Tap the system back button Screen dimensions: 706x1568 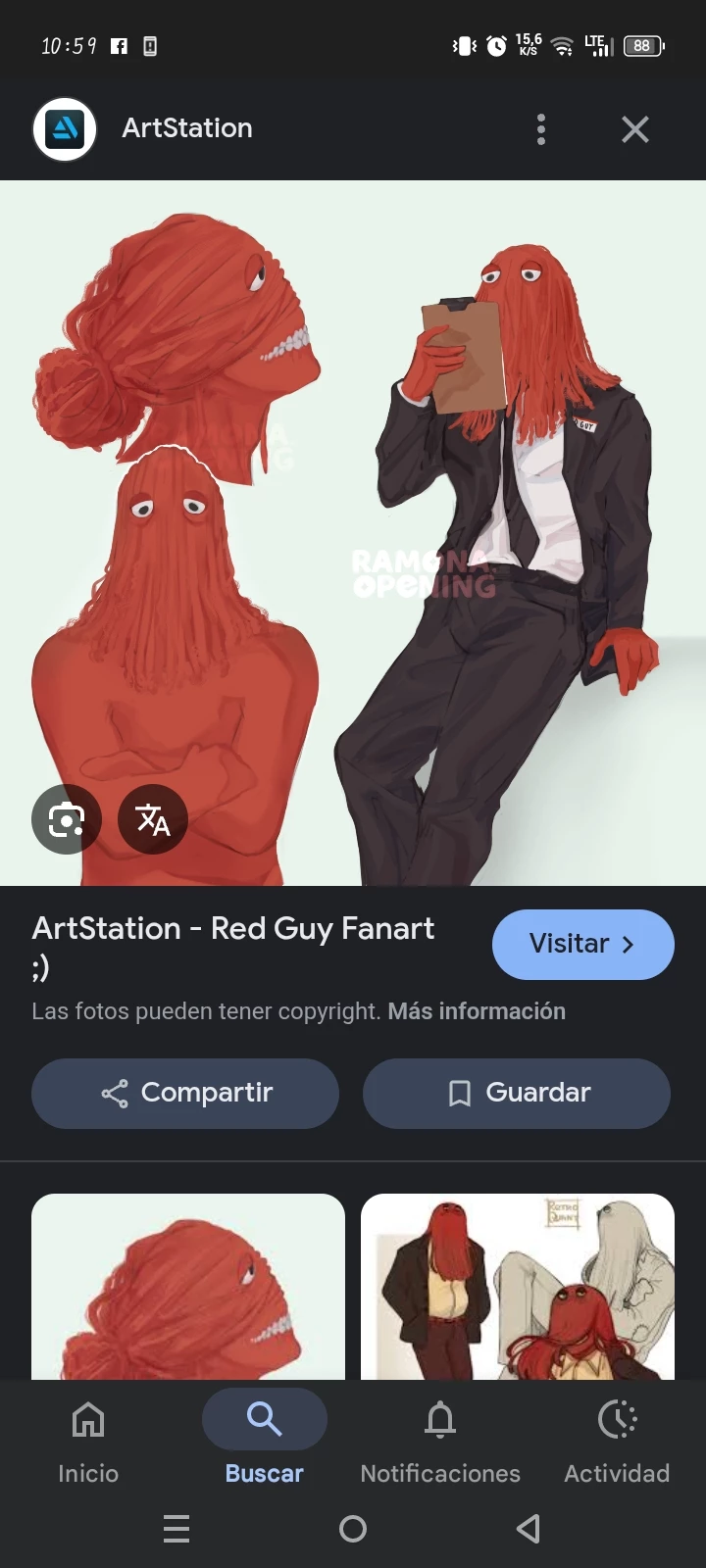pyautogui.click(x=529, y=1529)
